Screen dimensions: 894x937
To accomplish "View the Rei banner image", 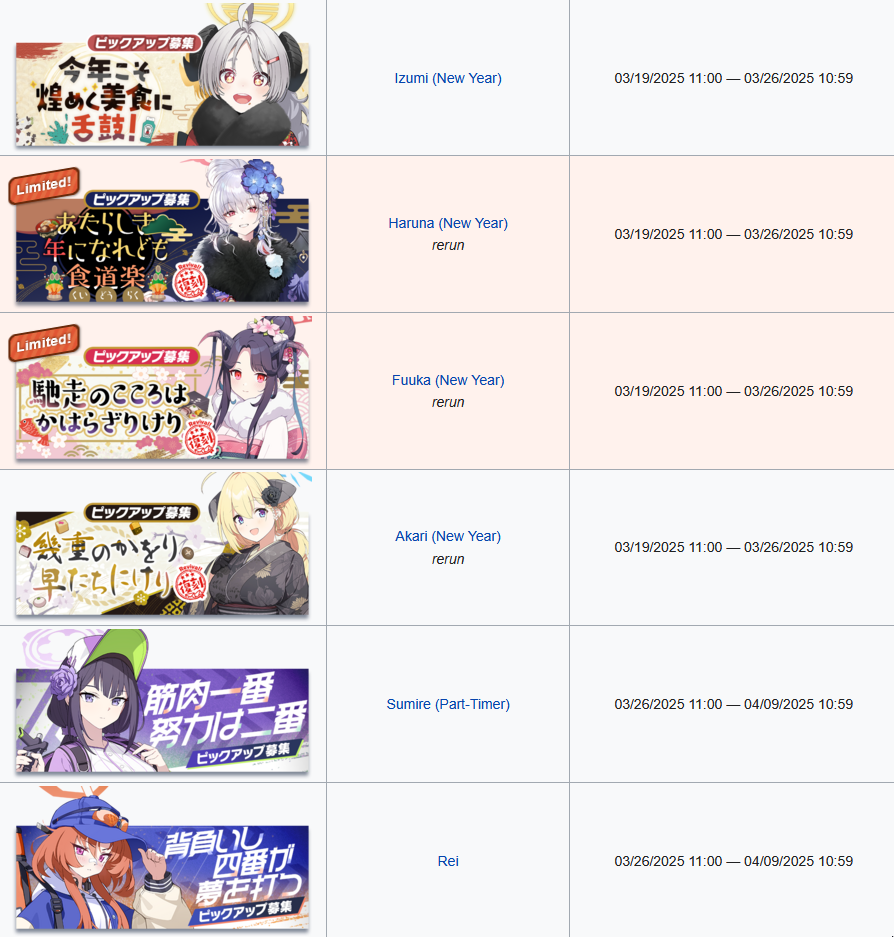I will [x=162, y=862].
